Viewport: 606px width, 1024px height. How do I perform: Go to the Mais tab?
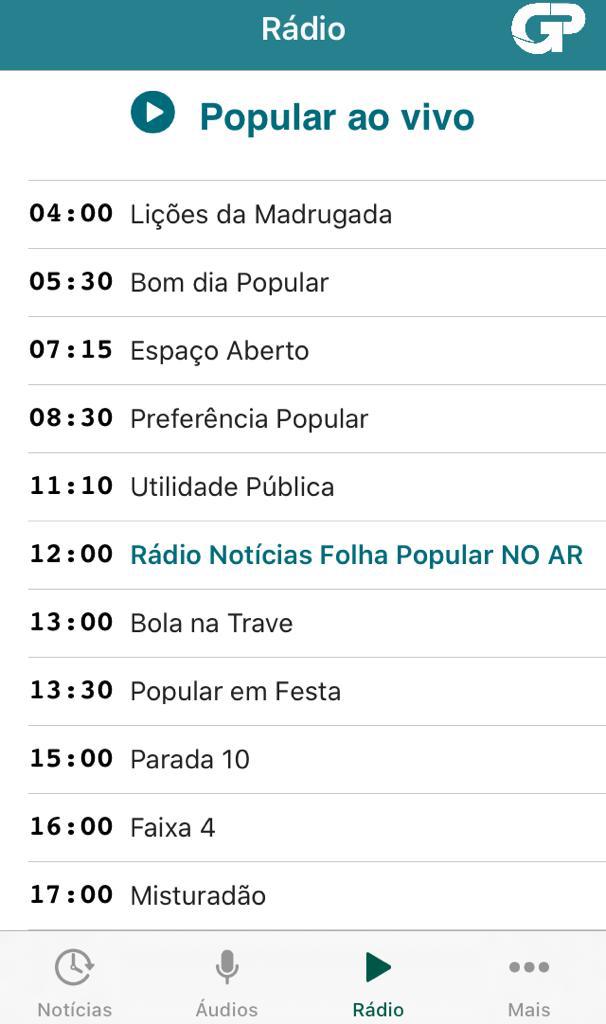[x=529, y=981]
